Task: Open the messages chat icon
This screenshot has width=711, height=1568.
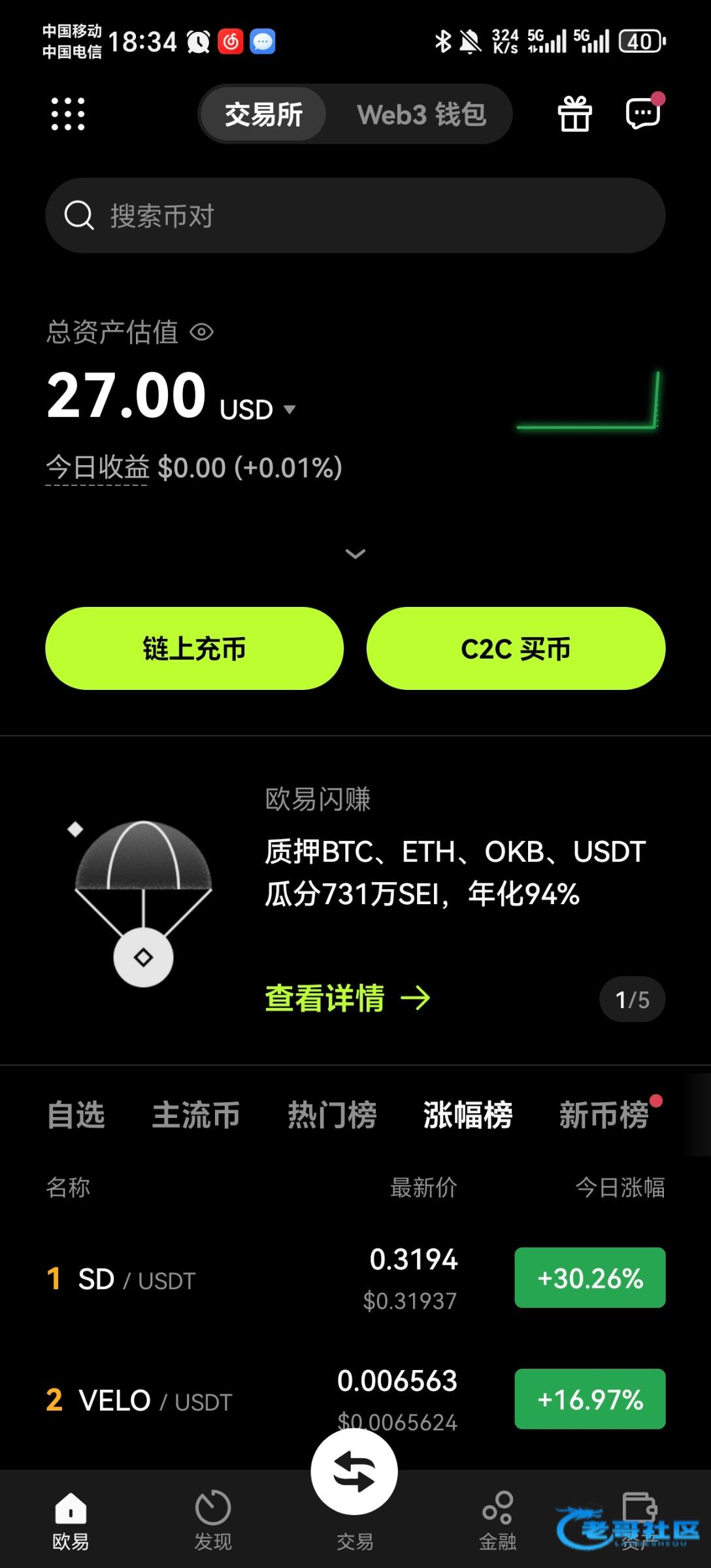Action: (643, 114)
